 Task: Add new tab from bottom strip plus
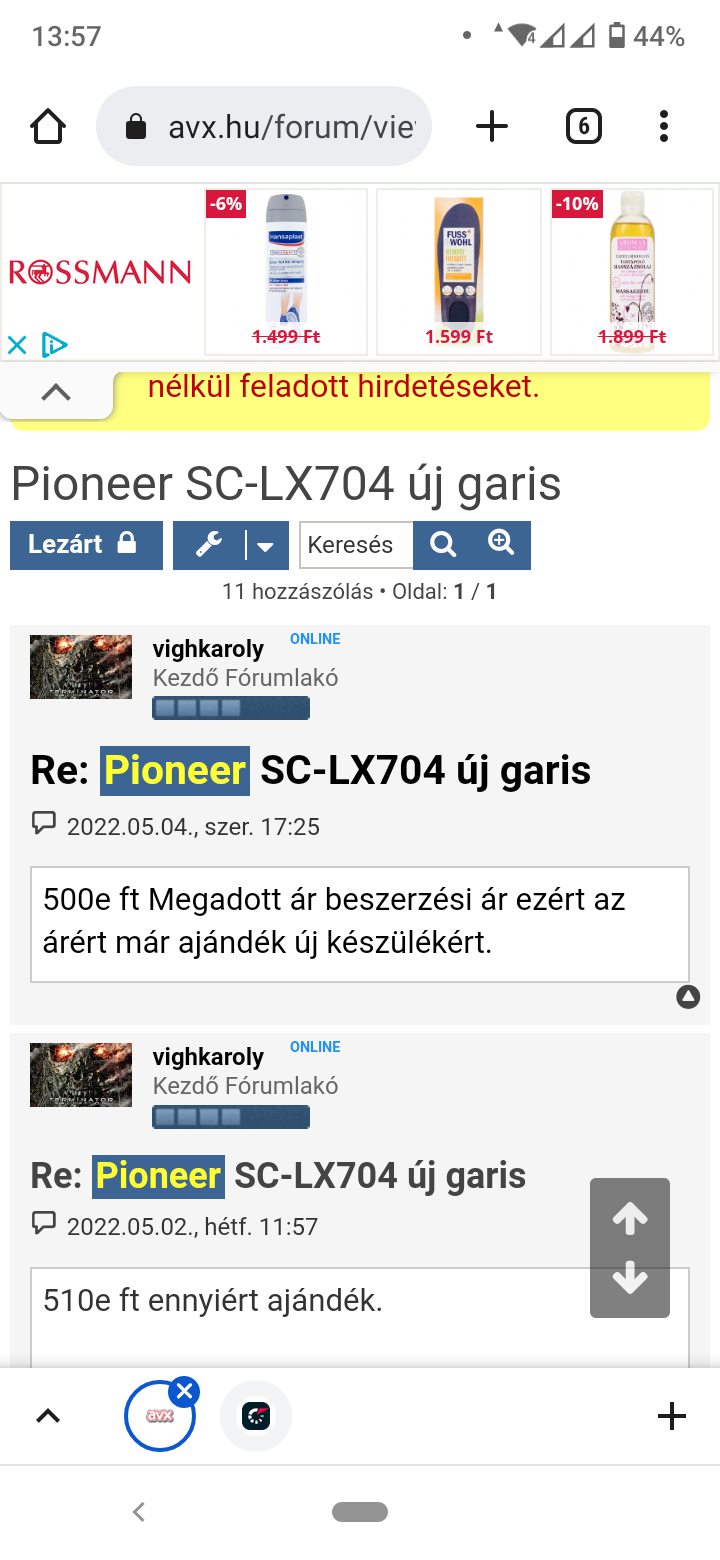pyautogui.click(x=672, y=1416)
